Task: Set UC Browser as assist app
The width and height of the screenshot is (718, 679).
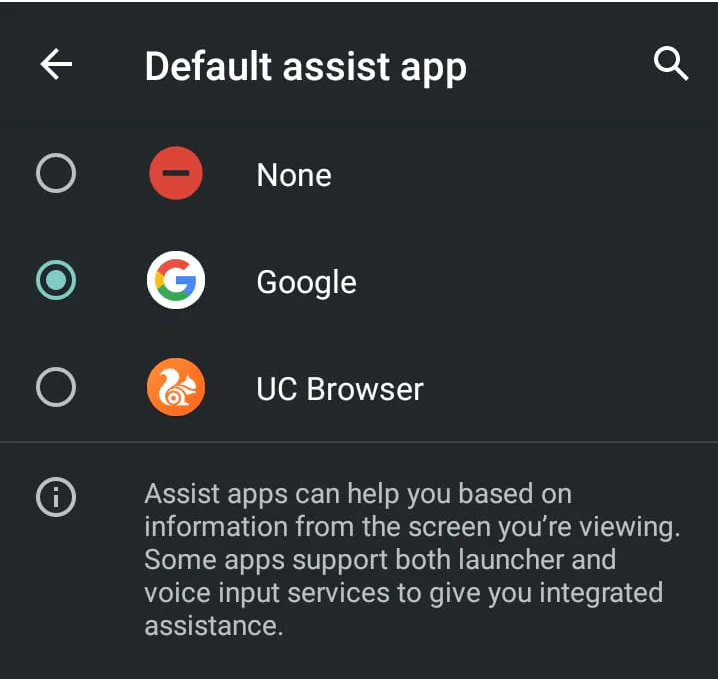Action: point(56,388)
